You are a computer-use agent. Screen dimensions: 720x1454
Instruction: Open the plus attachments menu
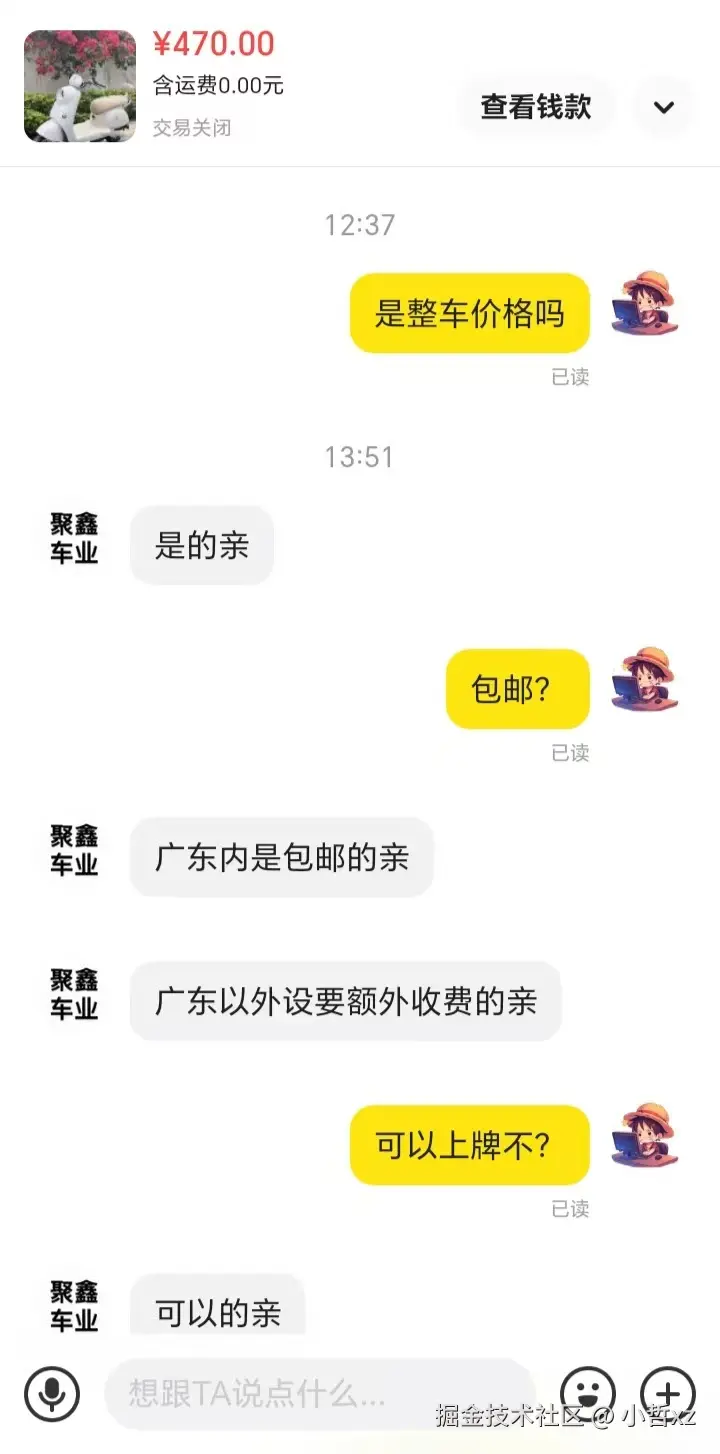pos(667,1393)
